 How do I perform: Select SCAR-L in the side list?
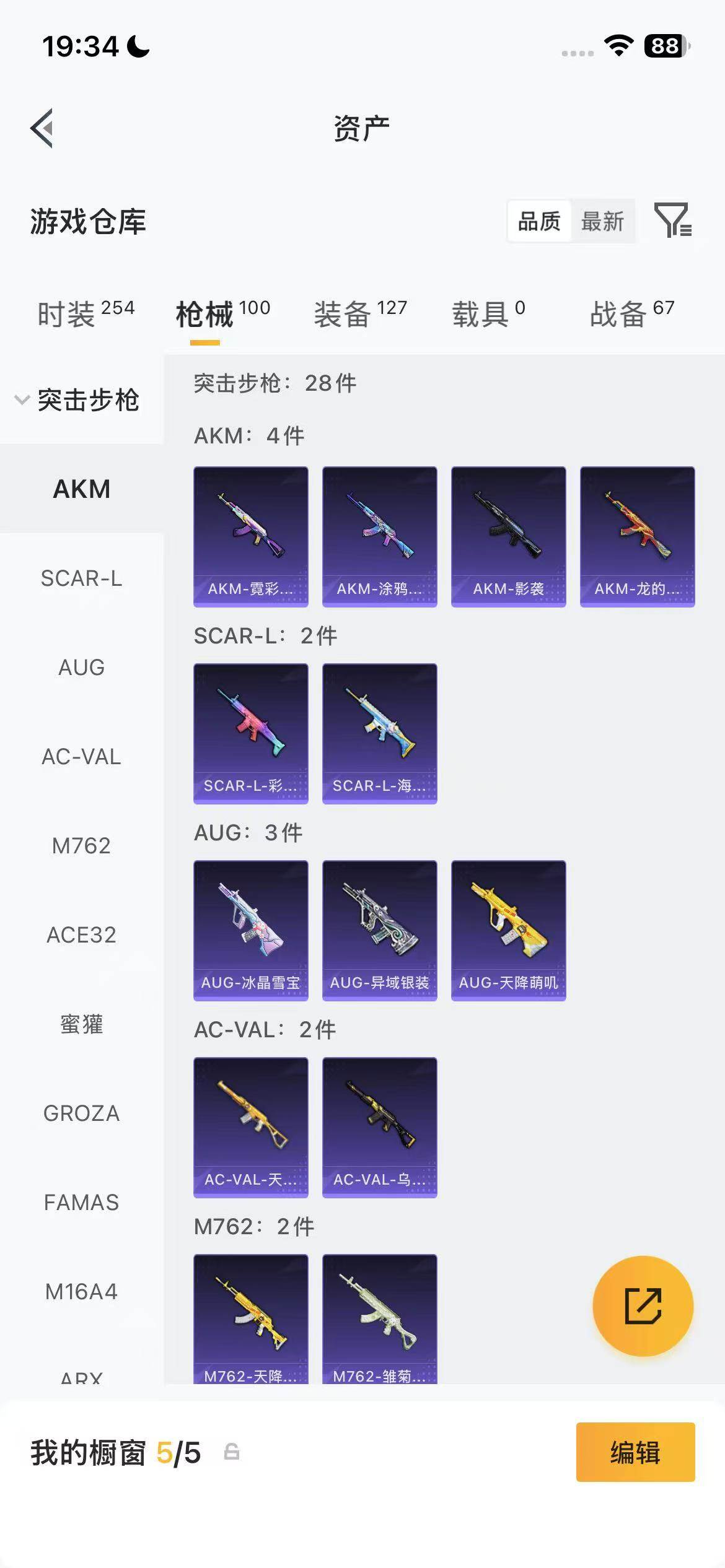pos(81,578)
